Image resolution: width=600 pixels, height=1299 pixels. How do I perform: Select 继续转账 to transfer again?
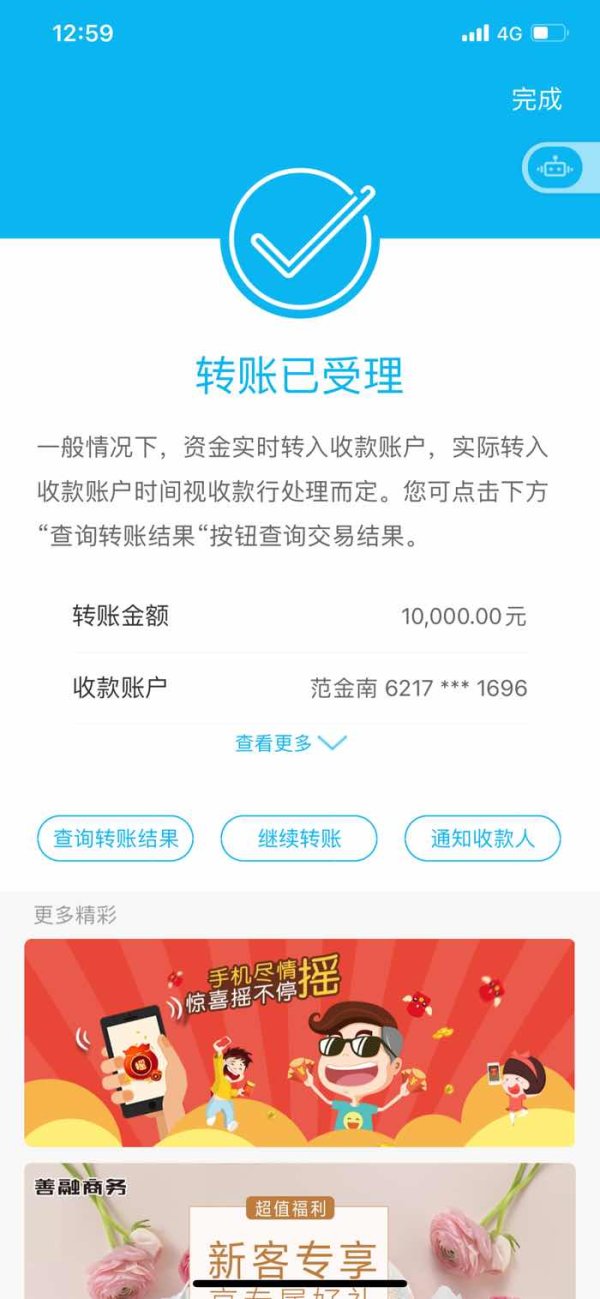click(x=299, y=838)
